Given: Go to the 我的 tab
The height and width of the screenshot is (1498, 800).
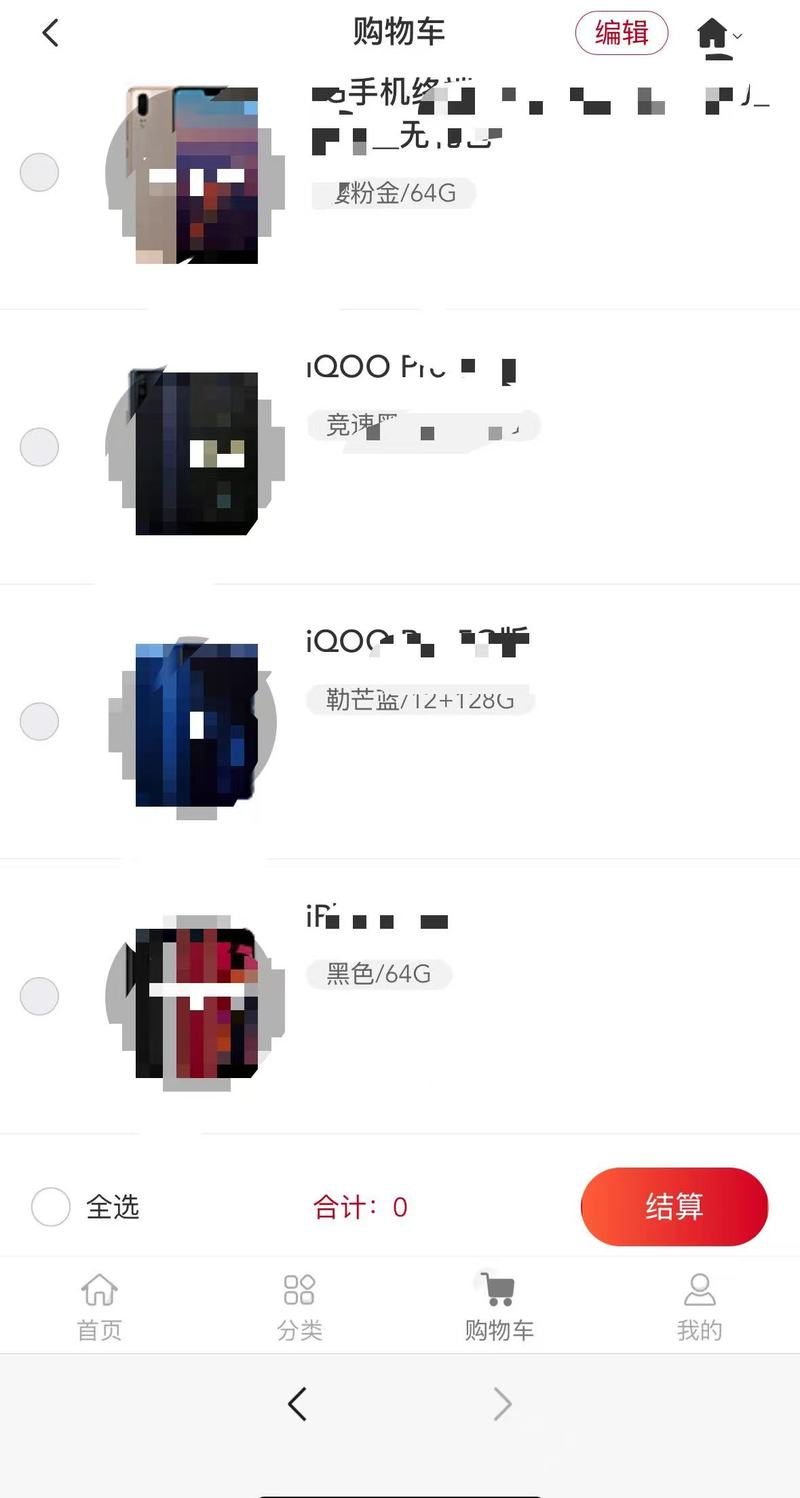Looking at the screenshot, I should point(699,1306).
